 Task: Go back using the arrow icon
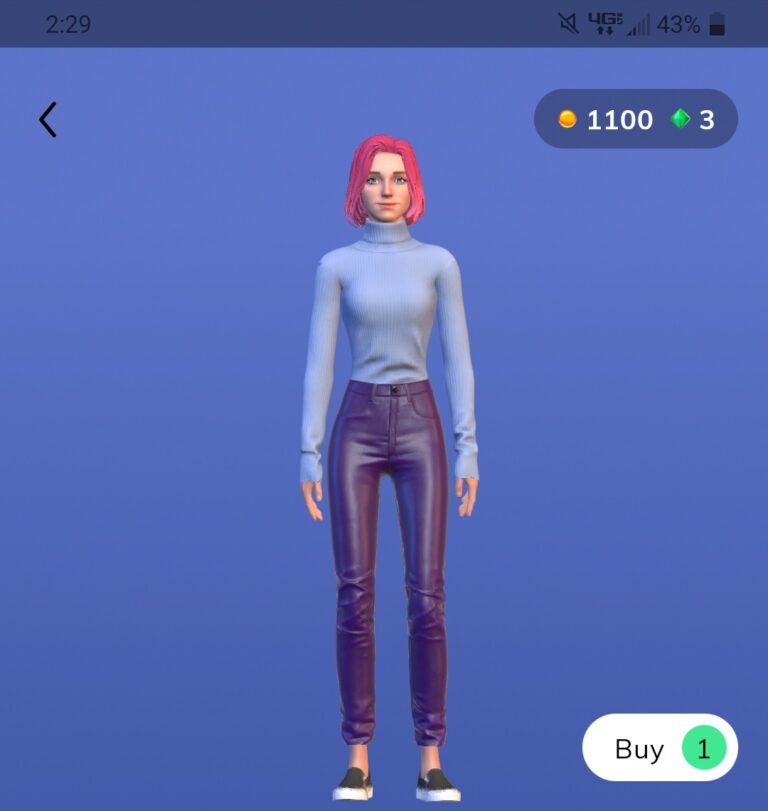click(47, 119)
